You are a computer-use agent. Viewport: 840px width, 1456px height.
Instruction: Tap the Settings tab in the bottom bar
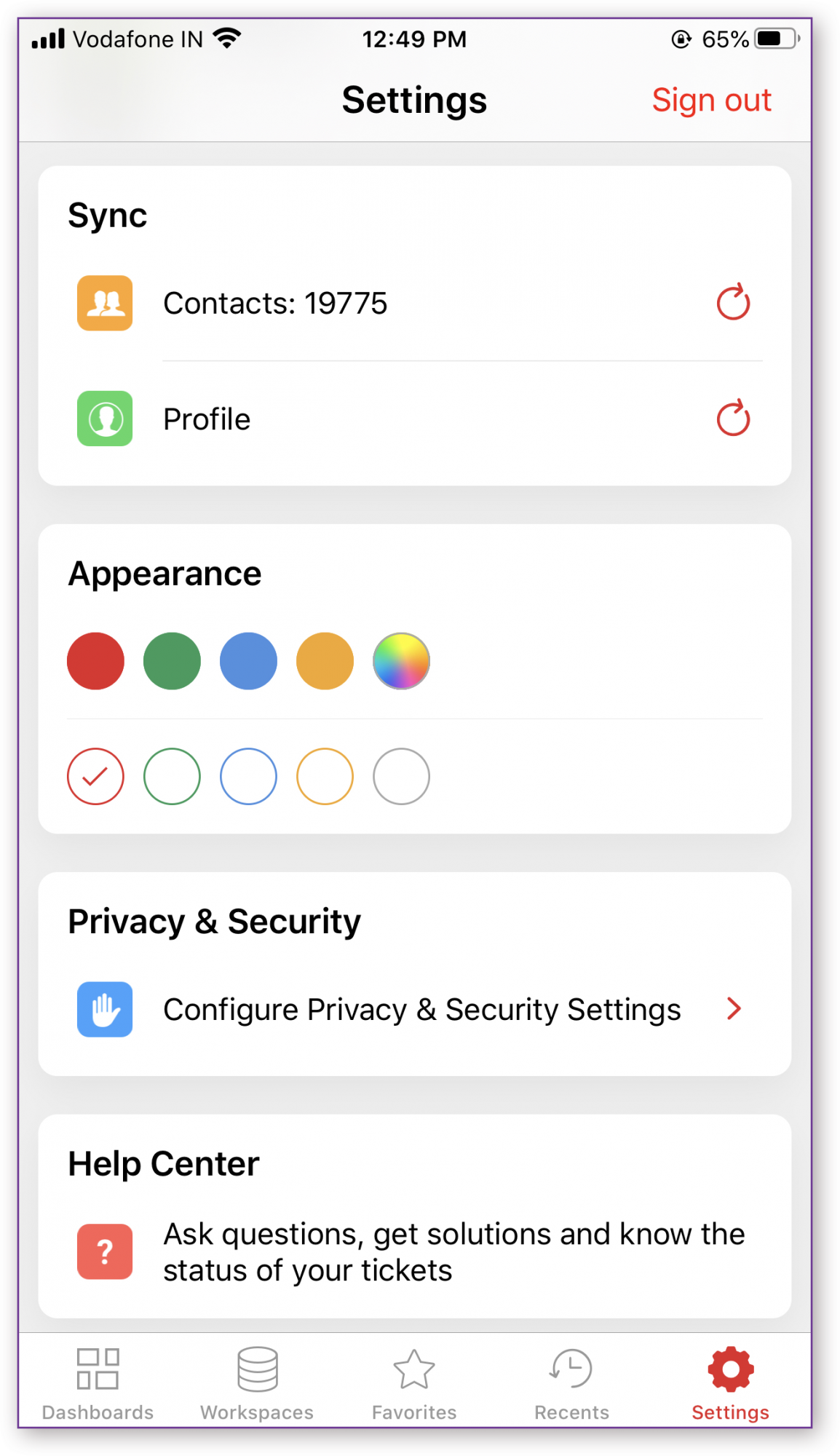tap(730, 1383)
